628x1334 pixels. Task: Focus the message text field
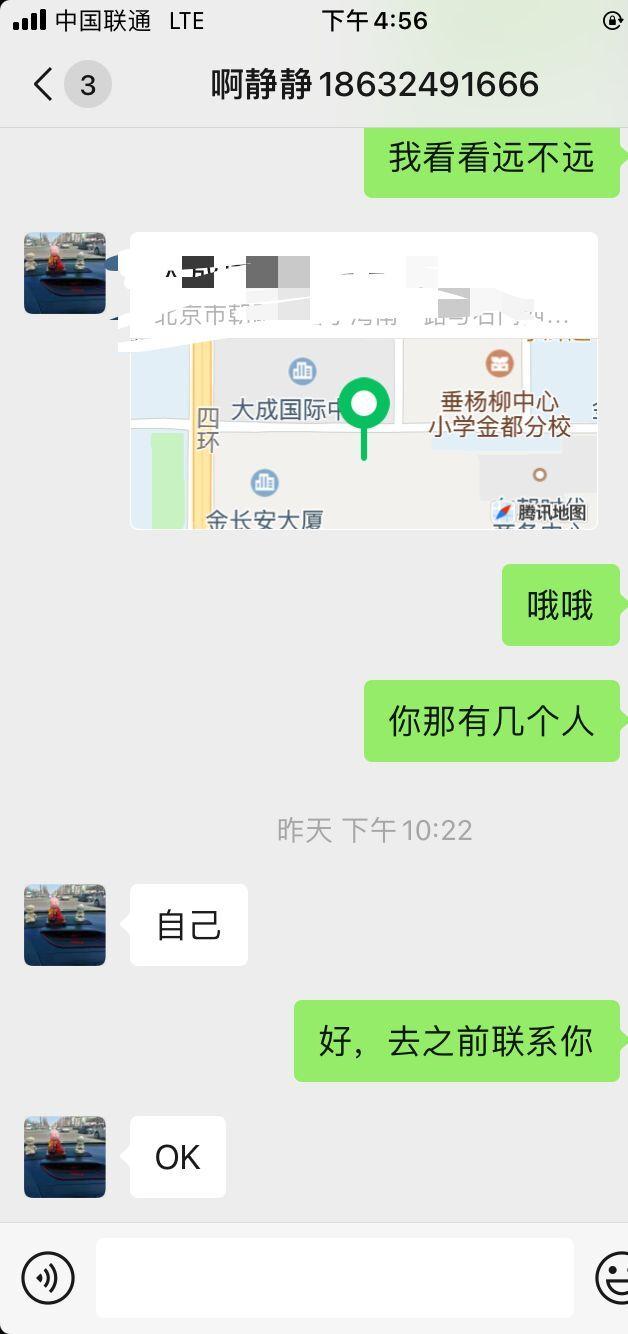click(x=334, y=1278)
